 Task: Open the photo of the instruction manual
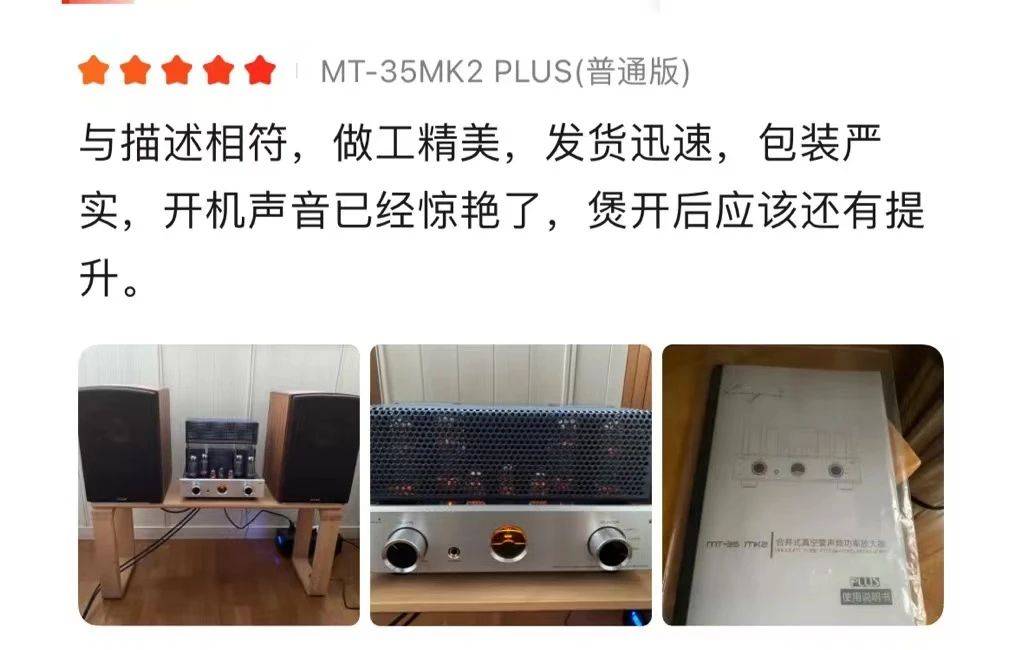coord(802,485)
